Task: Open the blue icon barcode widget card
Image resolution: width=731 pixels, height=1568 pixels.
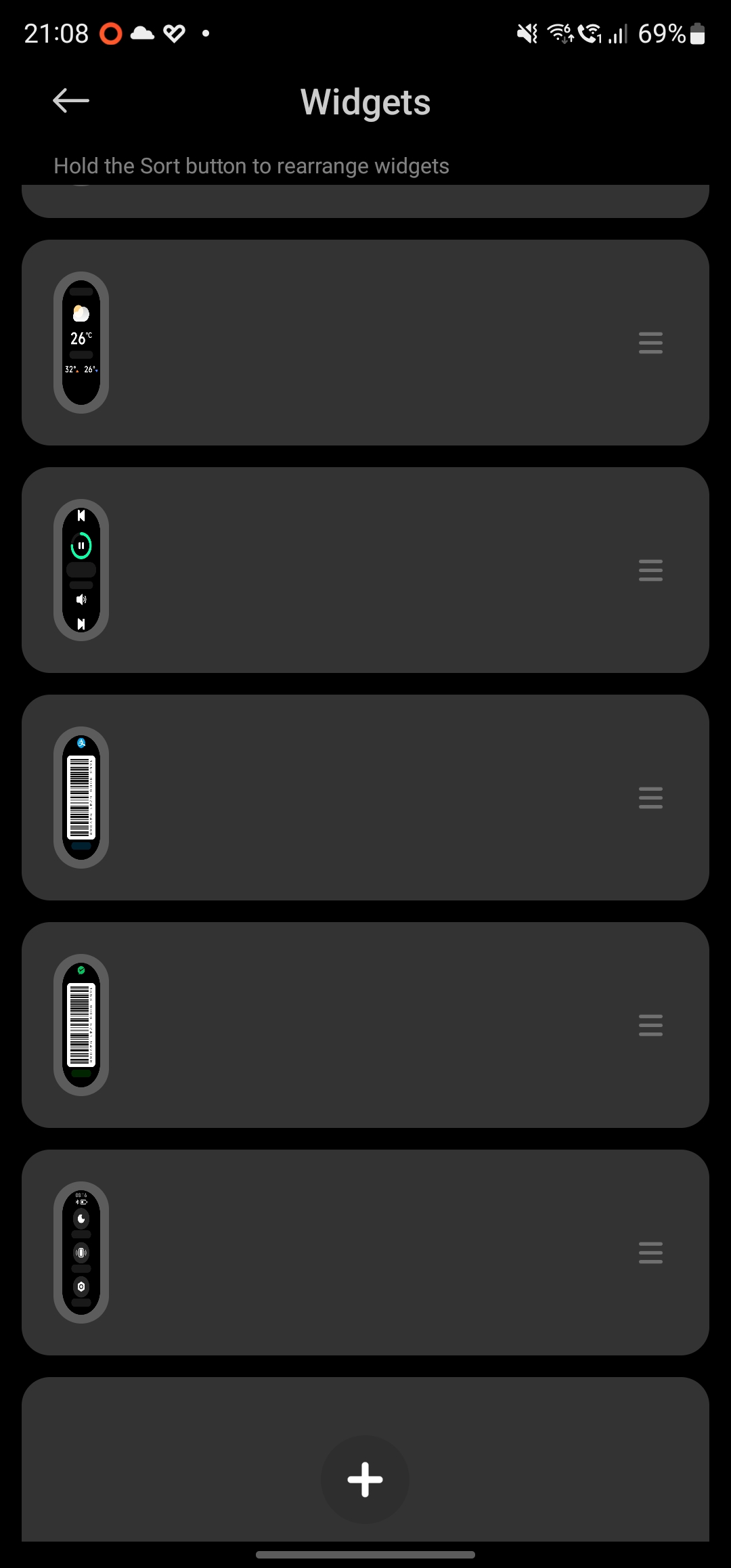Action: (x=365, y=798)
